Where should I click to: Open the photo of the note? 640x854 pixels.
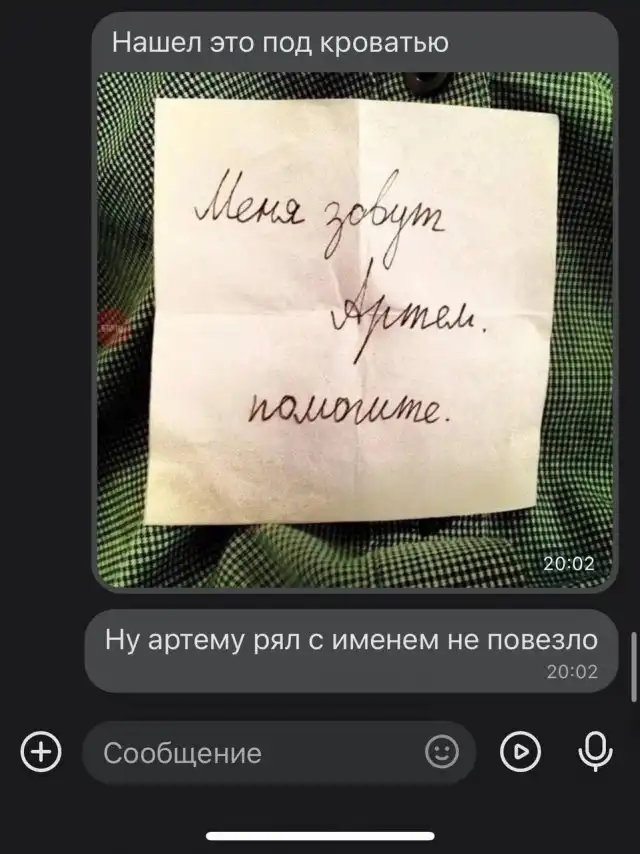tap(355, 330)
